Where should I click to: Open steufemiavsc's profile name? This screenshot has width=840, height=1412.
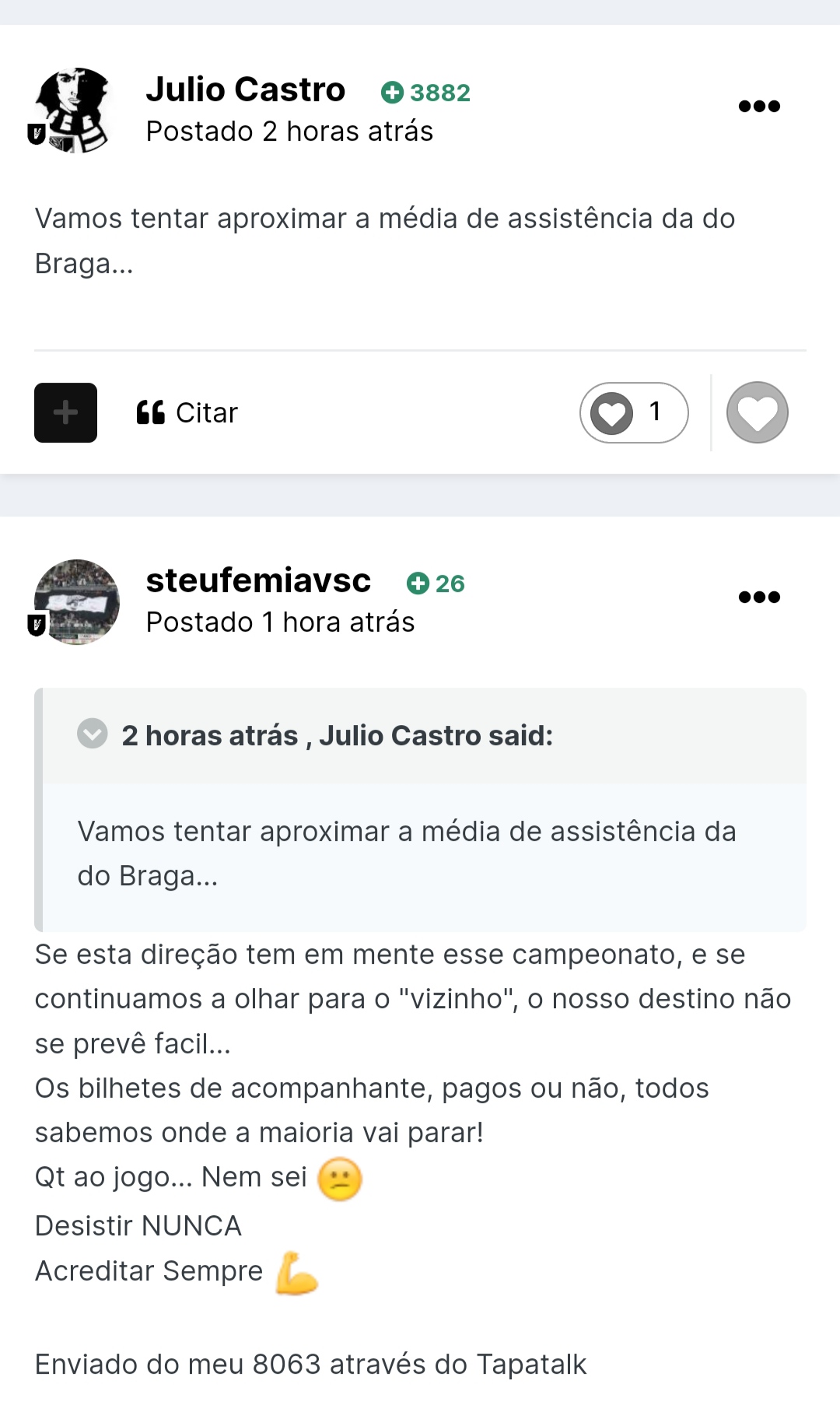(x=258, y=580)
